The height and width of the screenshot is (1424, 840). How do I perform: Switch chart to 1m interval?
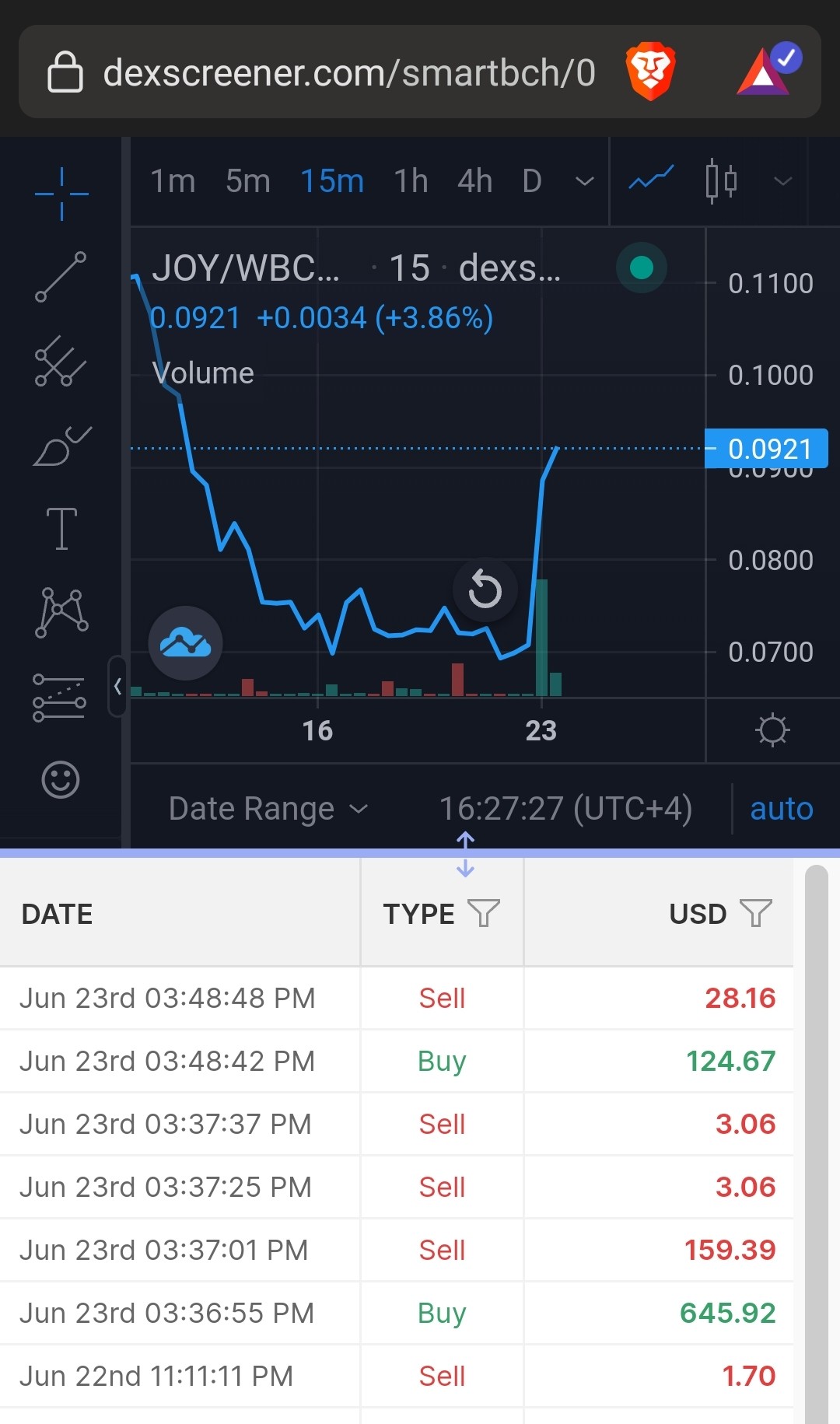173,181
